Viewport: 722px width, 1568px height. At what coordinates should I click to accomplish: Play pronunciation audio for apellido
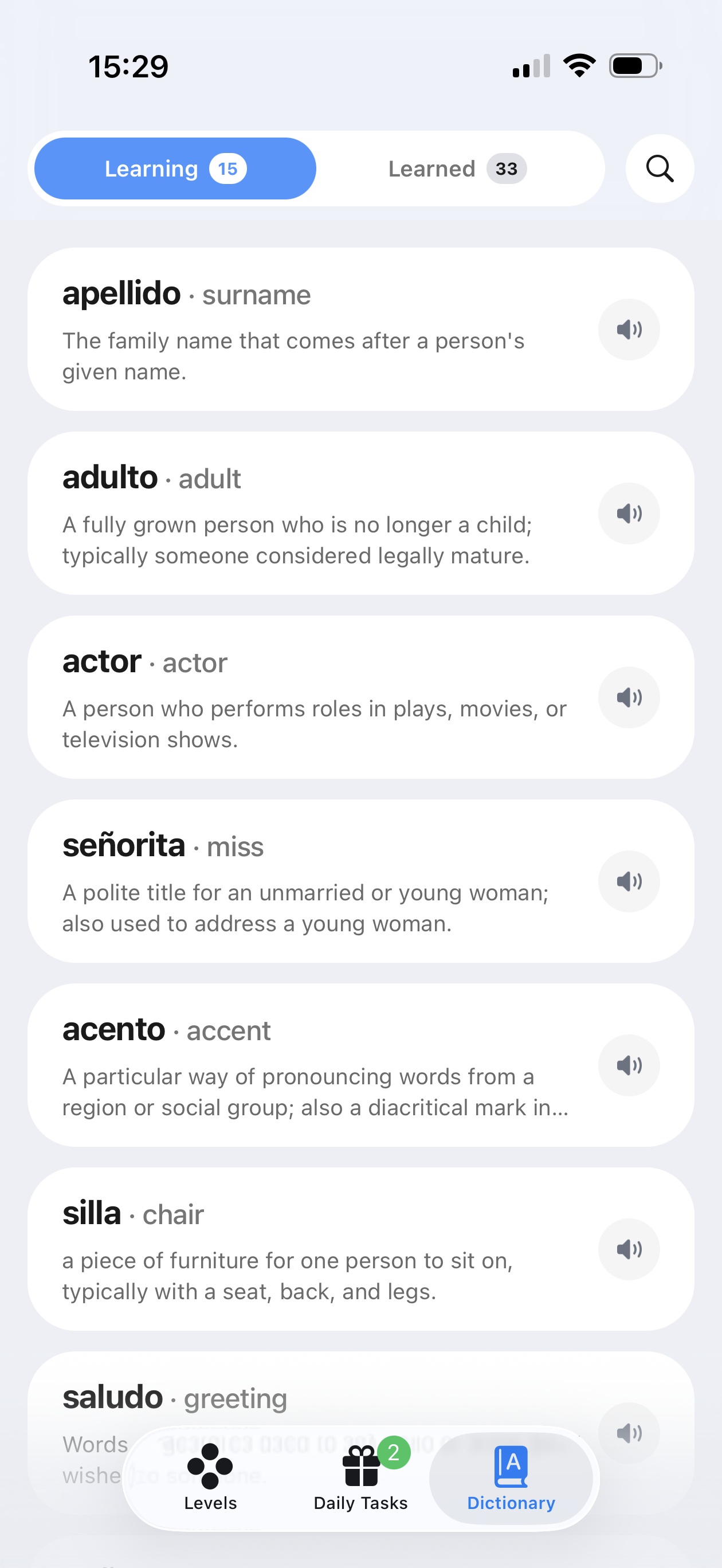(x=628, y=330)
